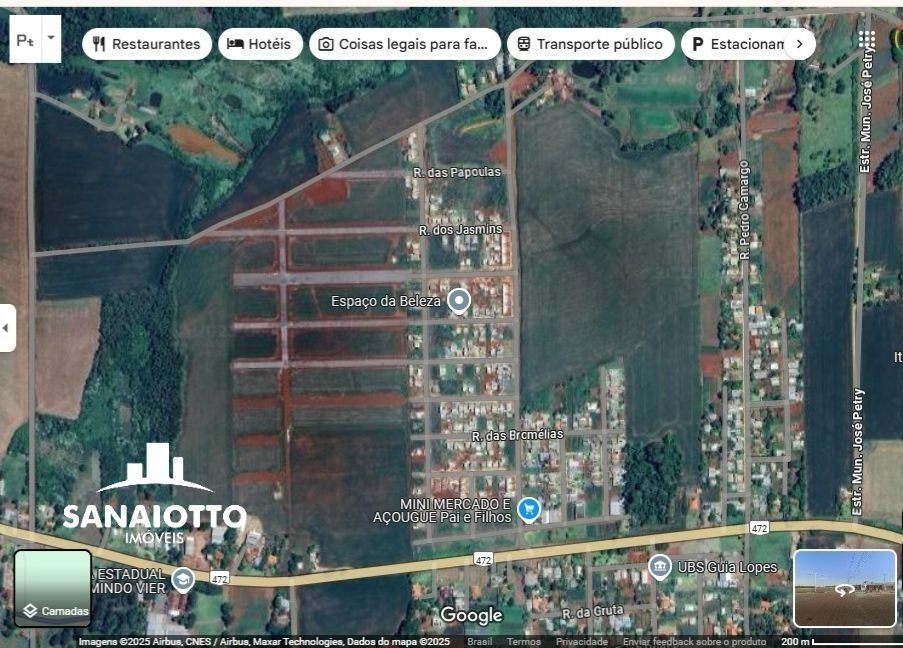
Task: Tap the UBS Guia Lopes marker
Action: pos(659,567)
